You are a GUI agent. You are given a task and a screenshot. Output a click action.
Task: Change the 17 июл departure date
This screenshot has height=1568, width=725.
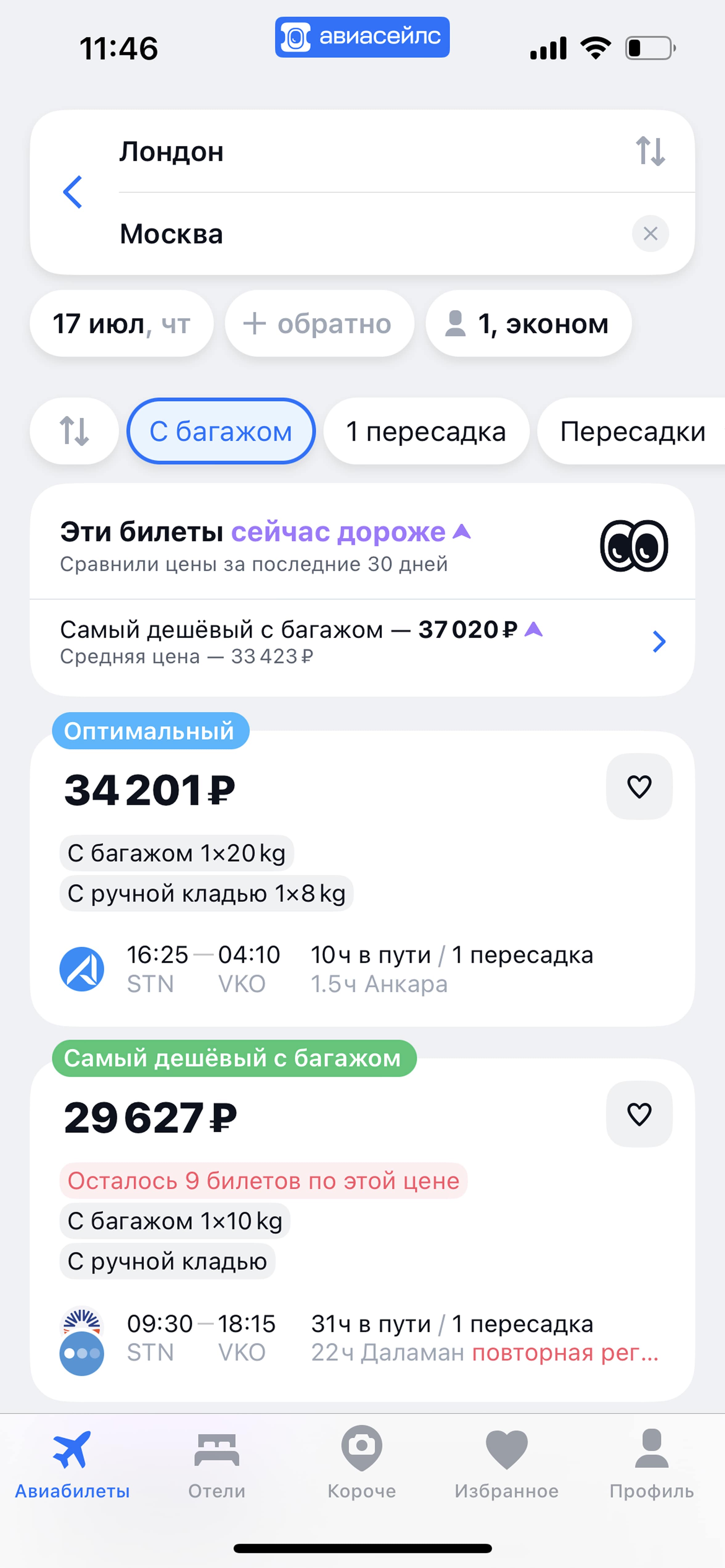point(122,323)
